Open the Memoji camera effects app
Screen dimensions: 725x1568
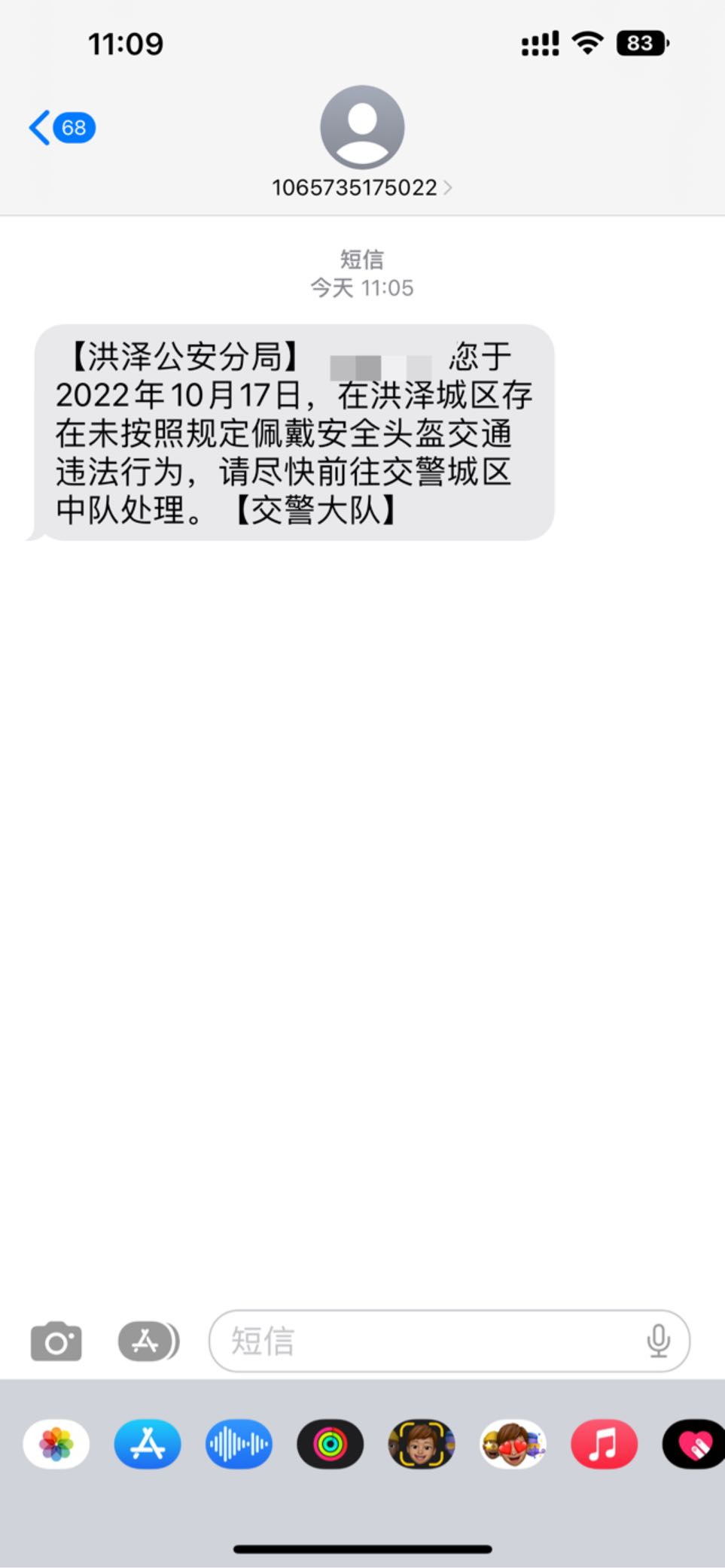pos(422,1444)
